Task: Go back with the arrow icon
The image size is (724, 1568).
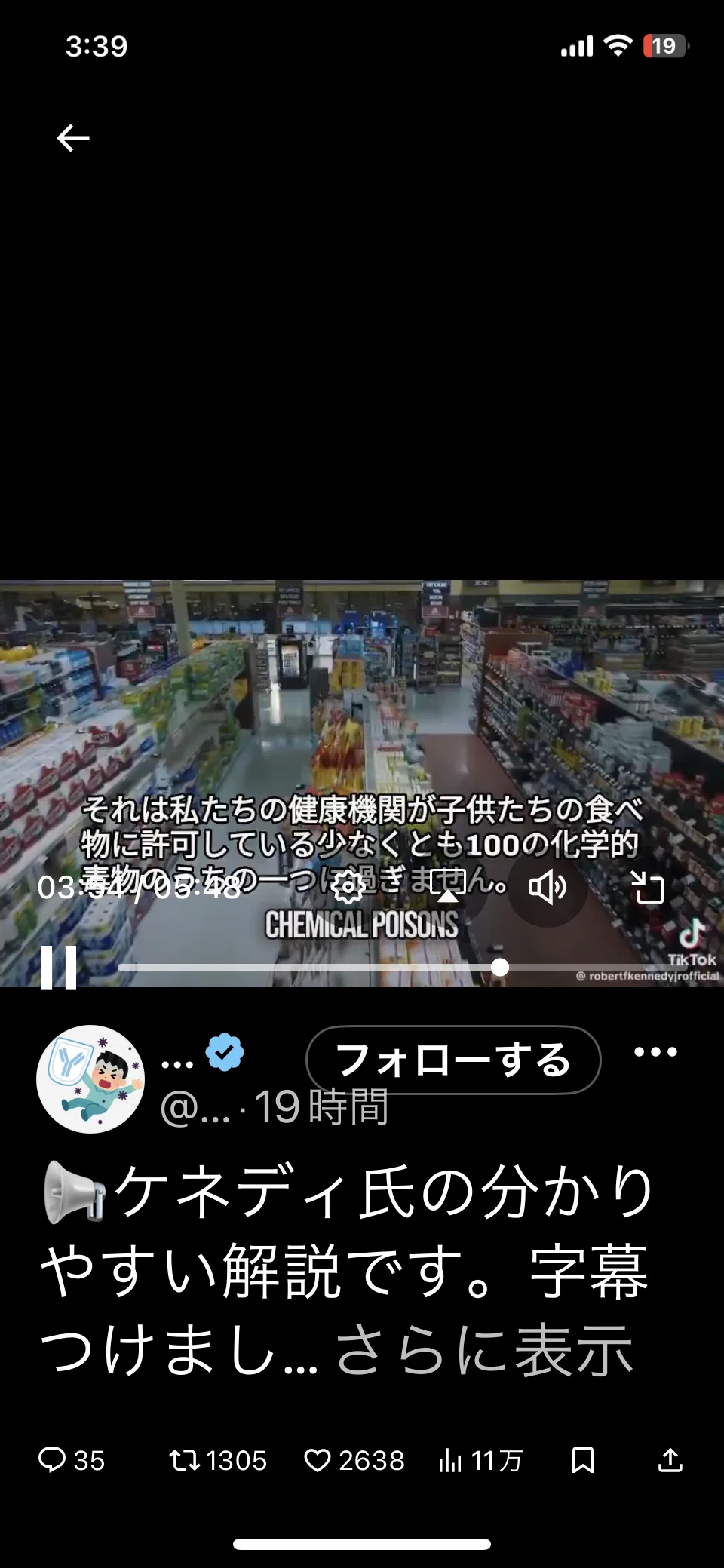Action: pos(73,138)
